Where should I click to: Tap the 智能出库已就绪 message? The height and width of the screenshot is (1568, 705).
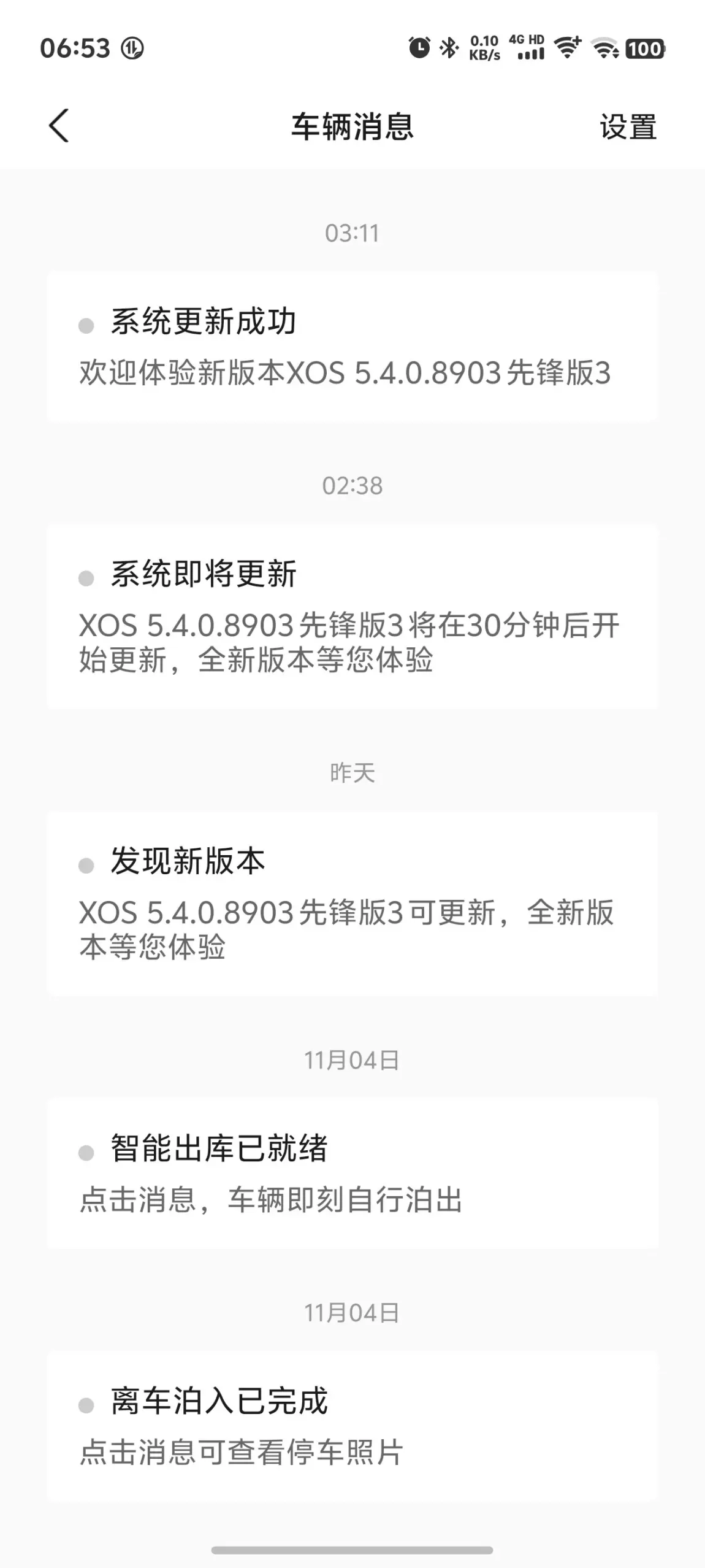point(352,1174)
